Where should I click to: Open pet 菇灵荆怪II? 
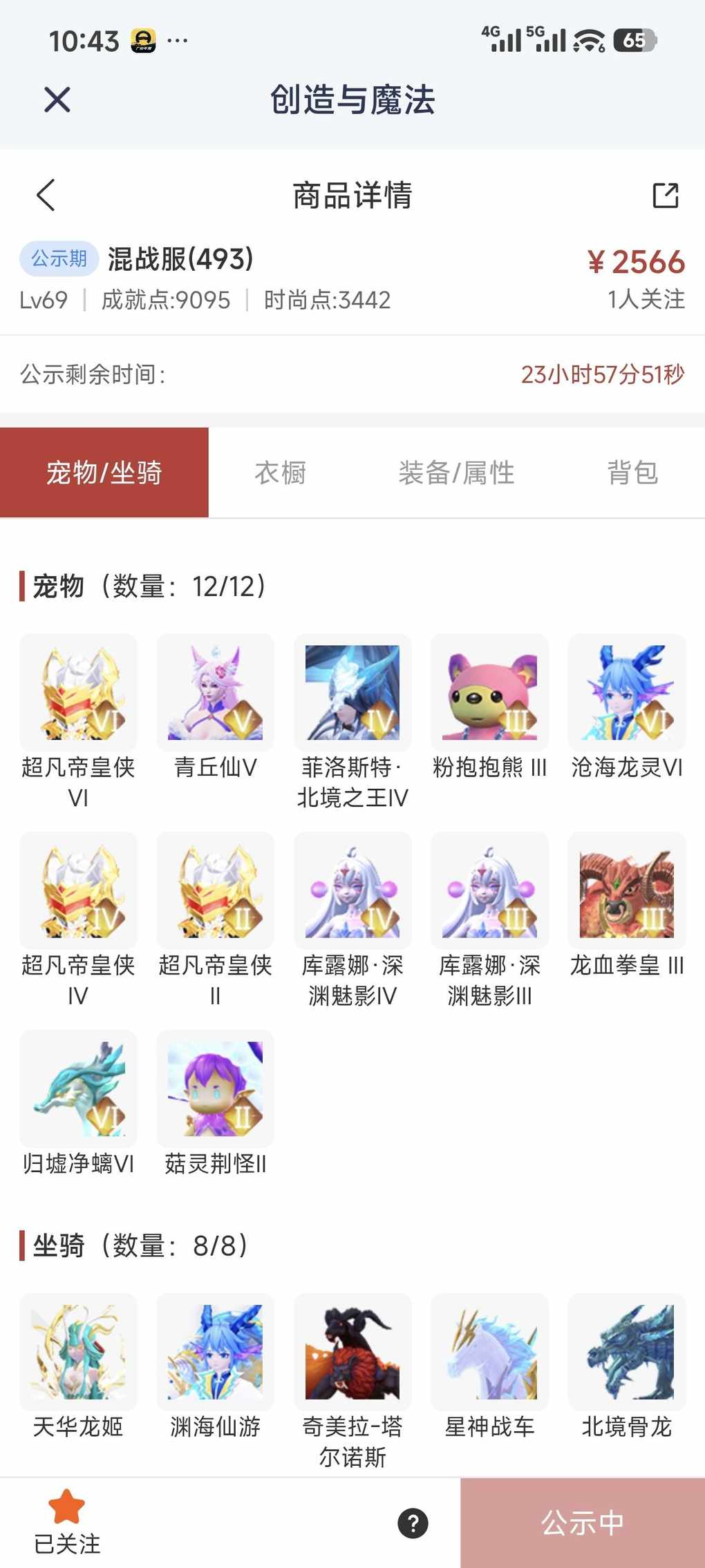click(215, 1089)
